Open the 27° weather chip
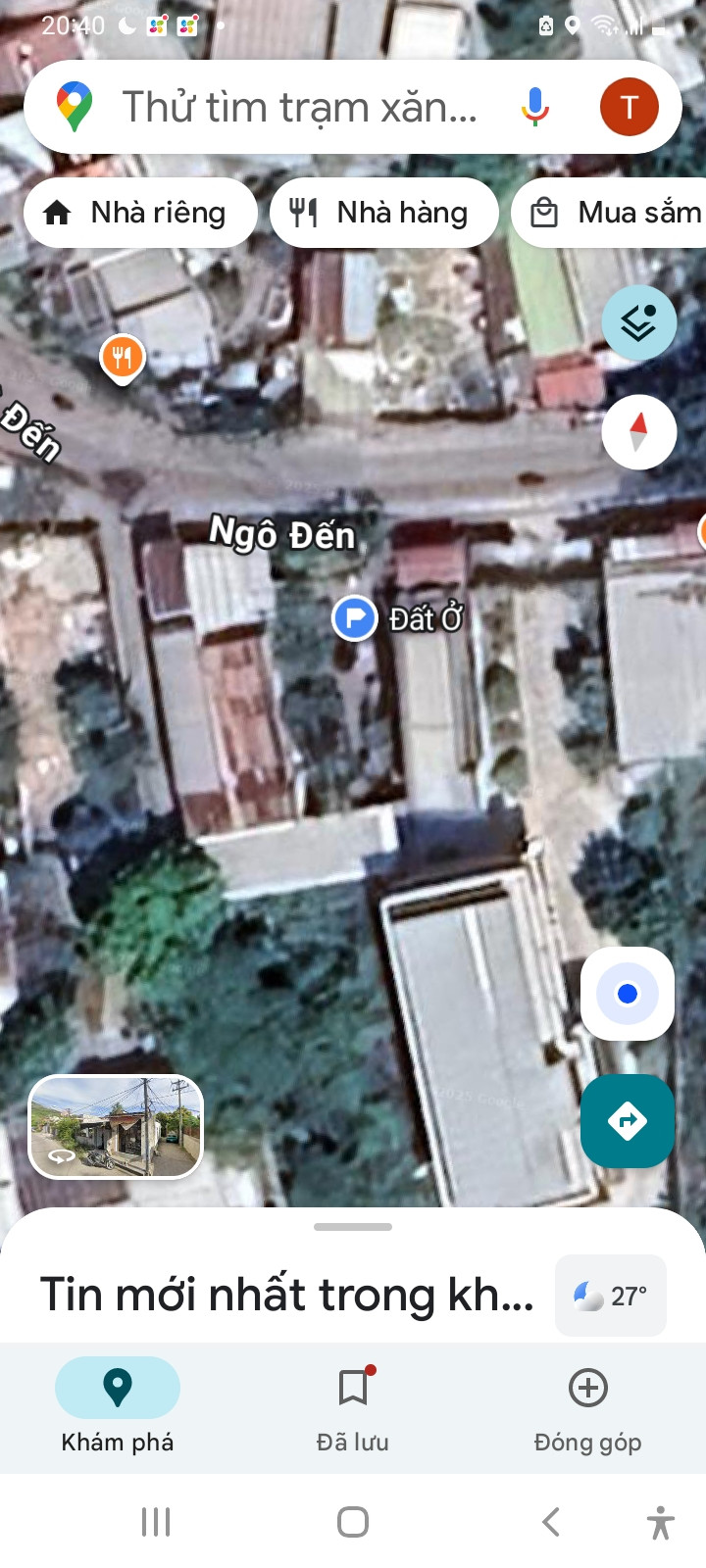 pyautogui.click(x=610, y=1296)
